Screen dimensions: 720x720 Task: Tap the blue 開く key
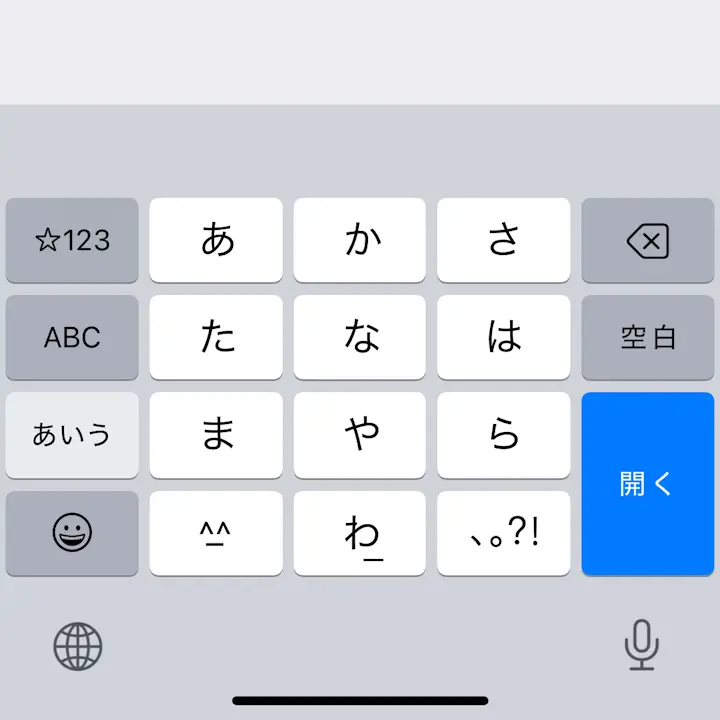click(648, 484)
